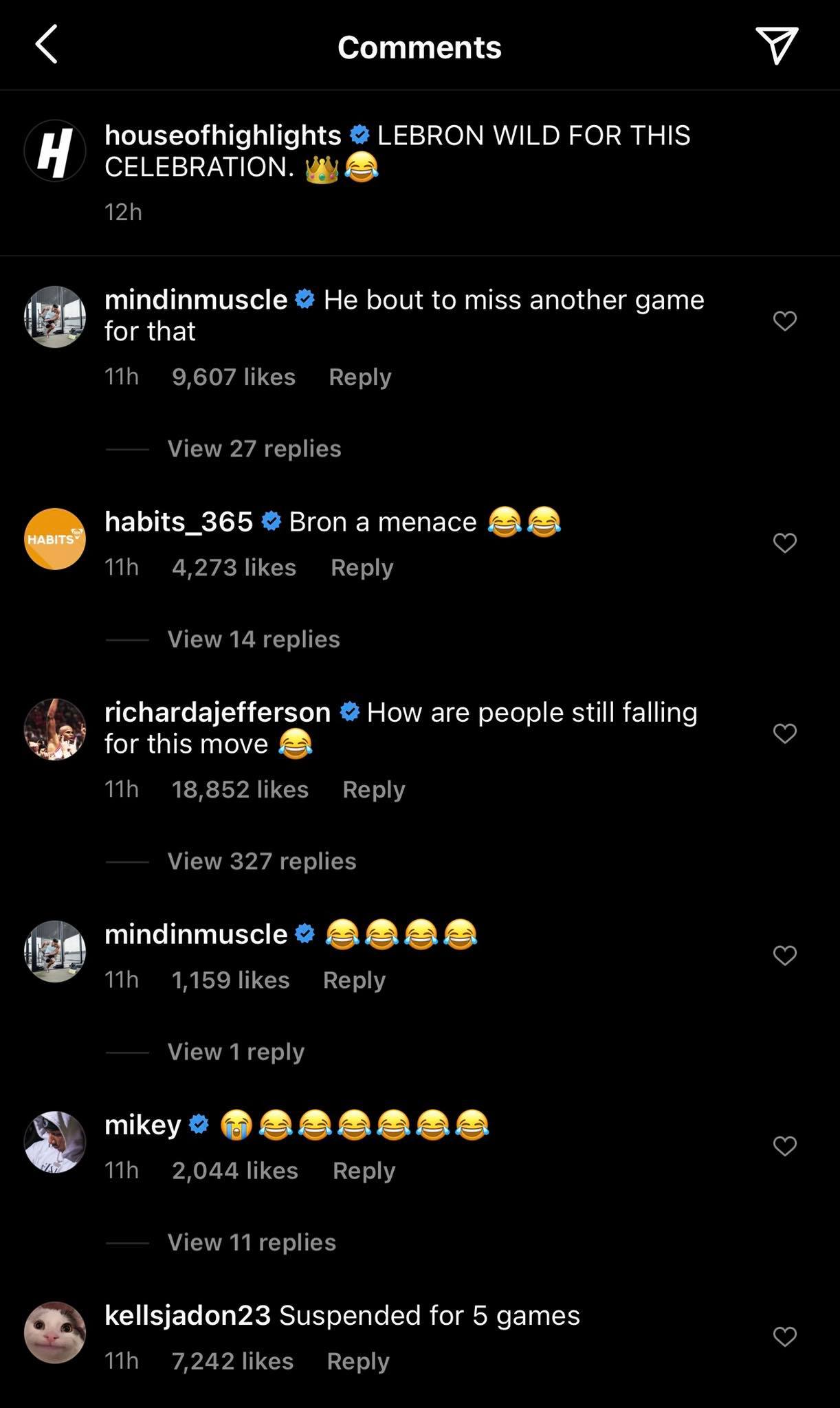Go back from the comments screen
Viewport: 840px width, 1408px height.
click(x=47, y=45)
